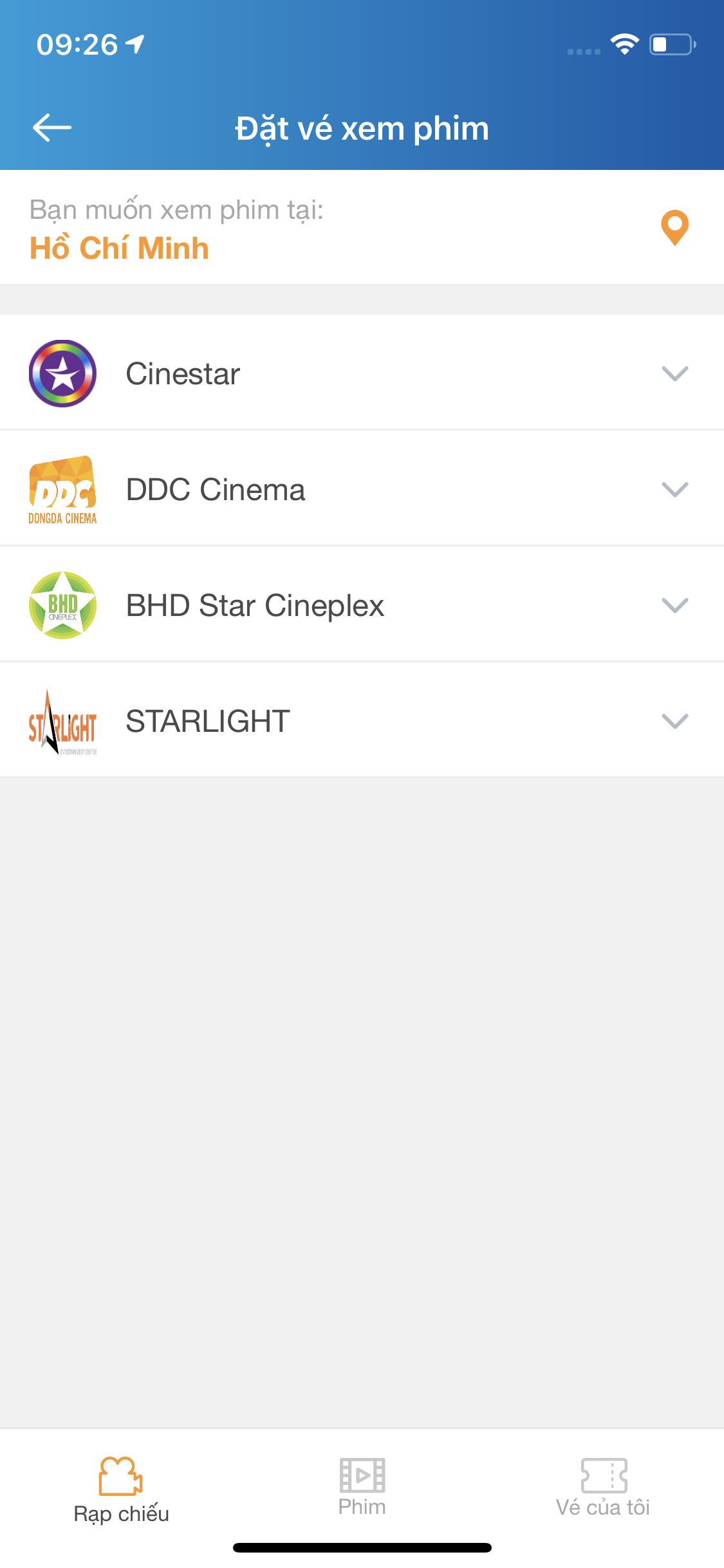
Task: Expand the STARLIGHT cinema row
Action: tap(362, 721)
